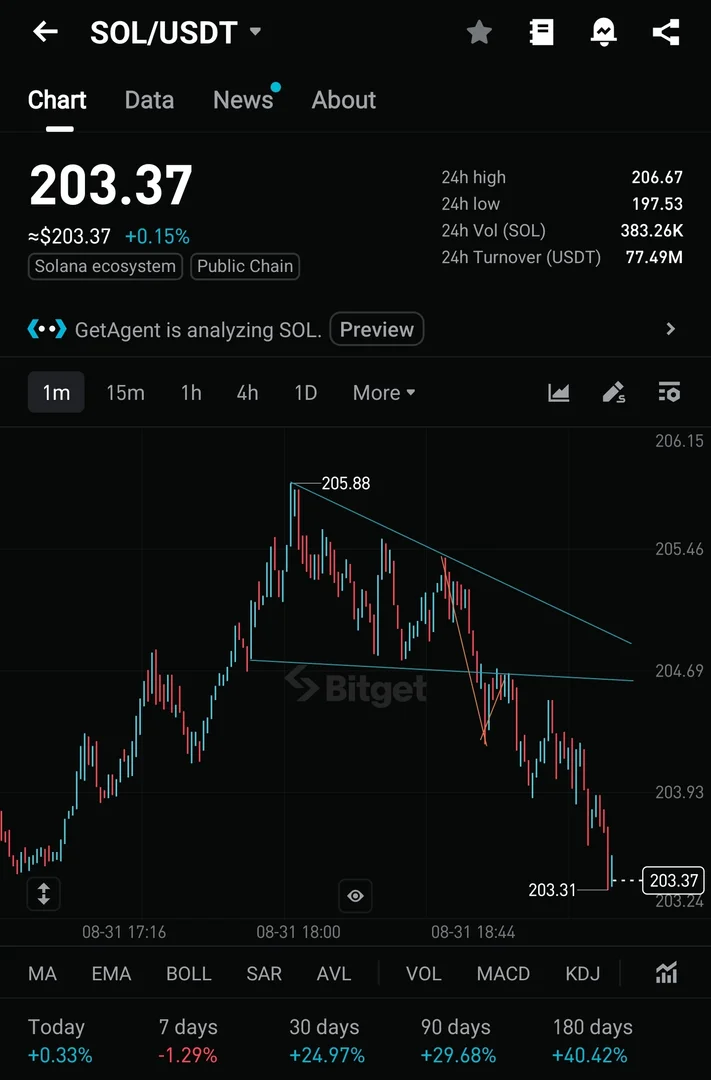Screen dimensions: 711x1080
Task: Go back using the arrow icon
Action: [45, 32]
